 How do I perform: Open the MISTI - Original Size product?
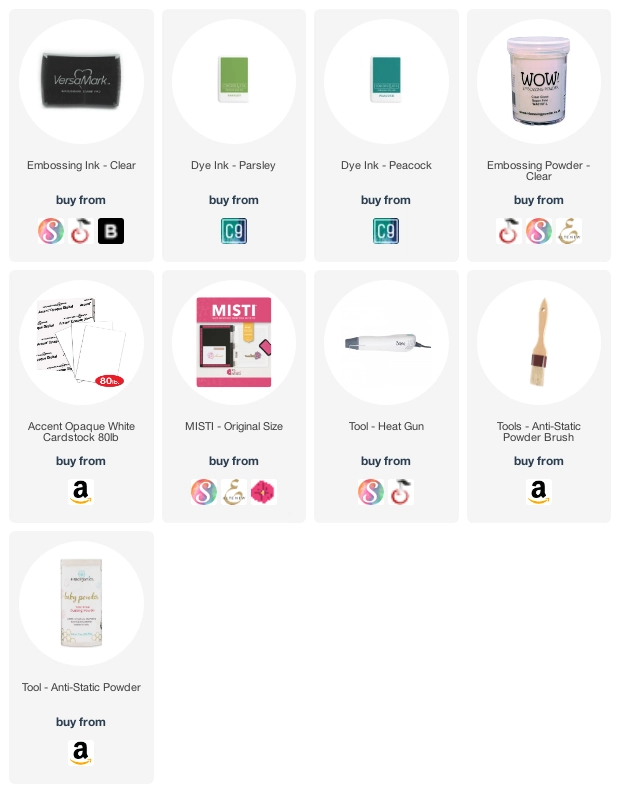[x=233, y=338]
